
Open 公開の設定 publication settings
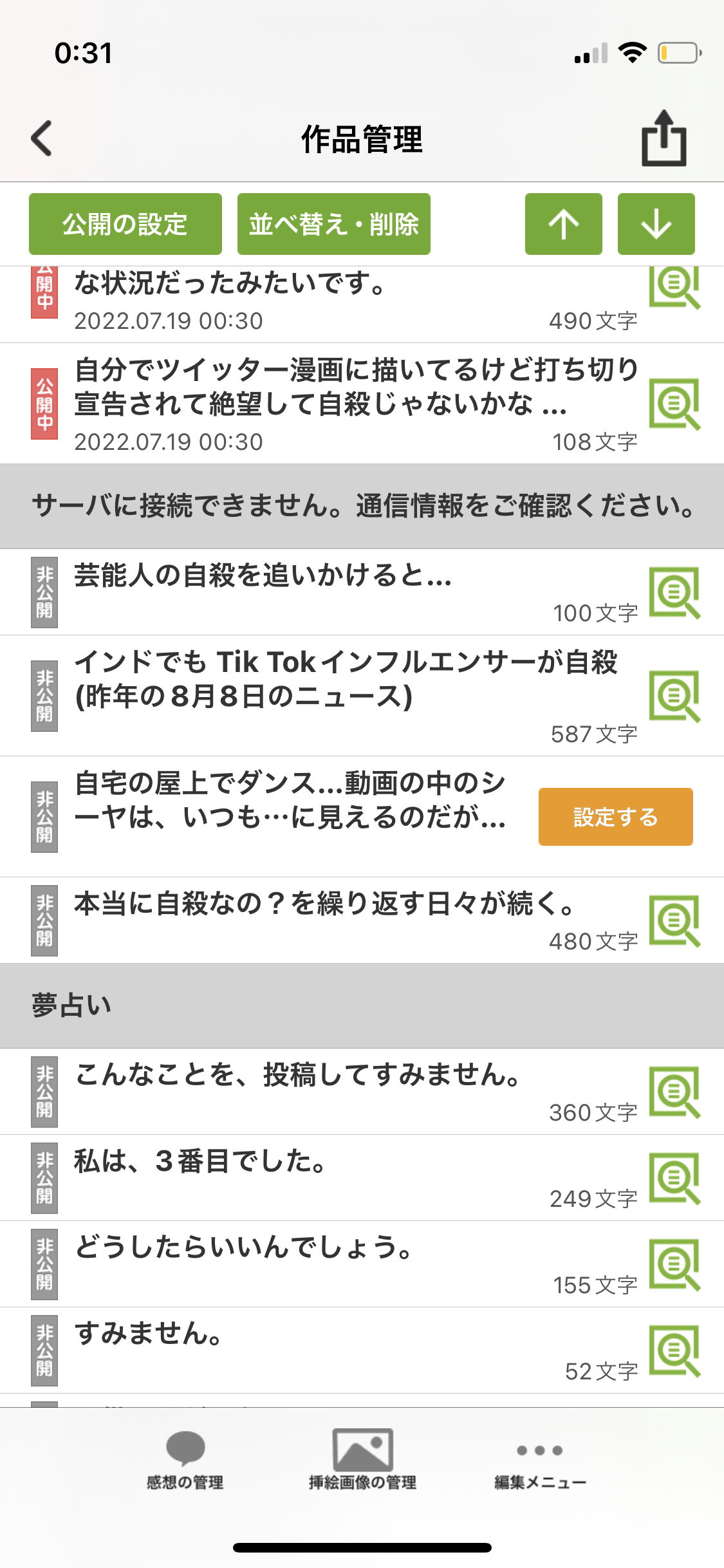tap(125, 224)
